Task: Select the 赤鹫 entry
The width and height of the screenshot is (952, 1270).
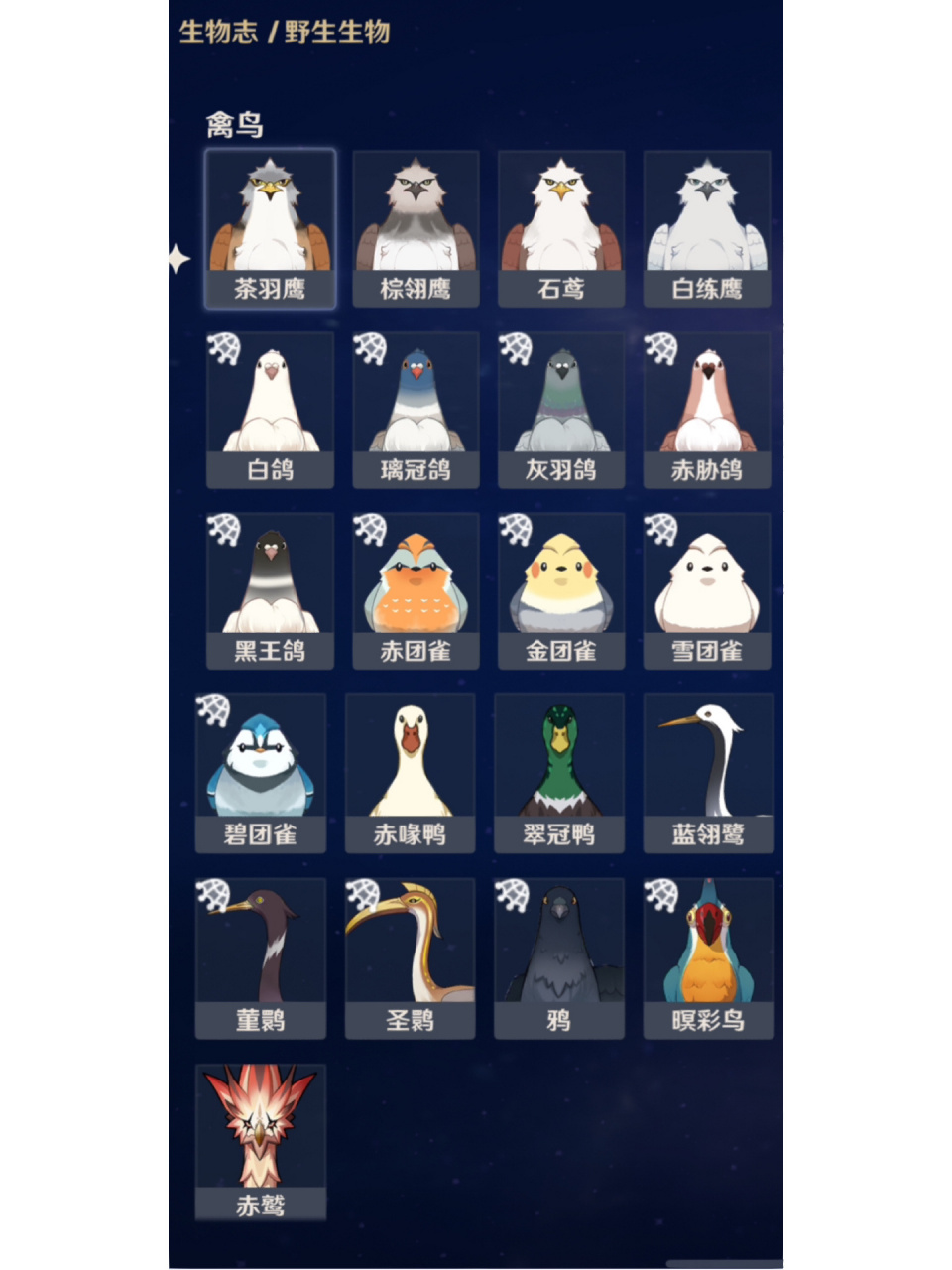Action: pos(261,1143)
